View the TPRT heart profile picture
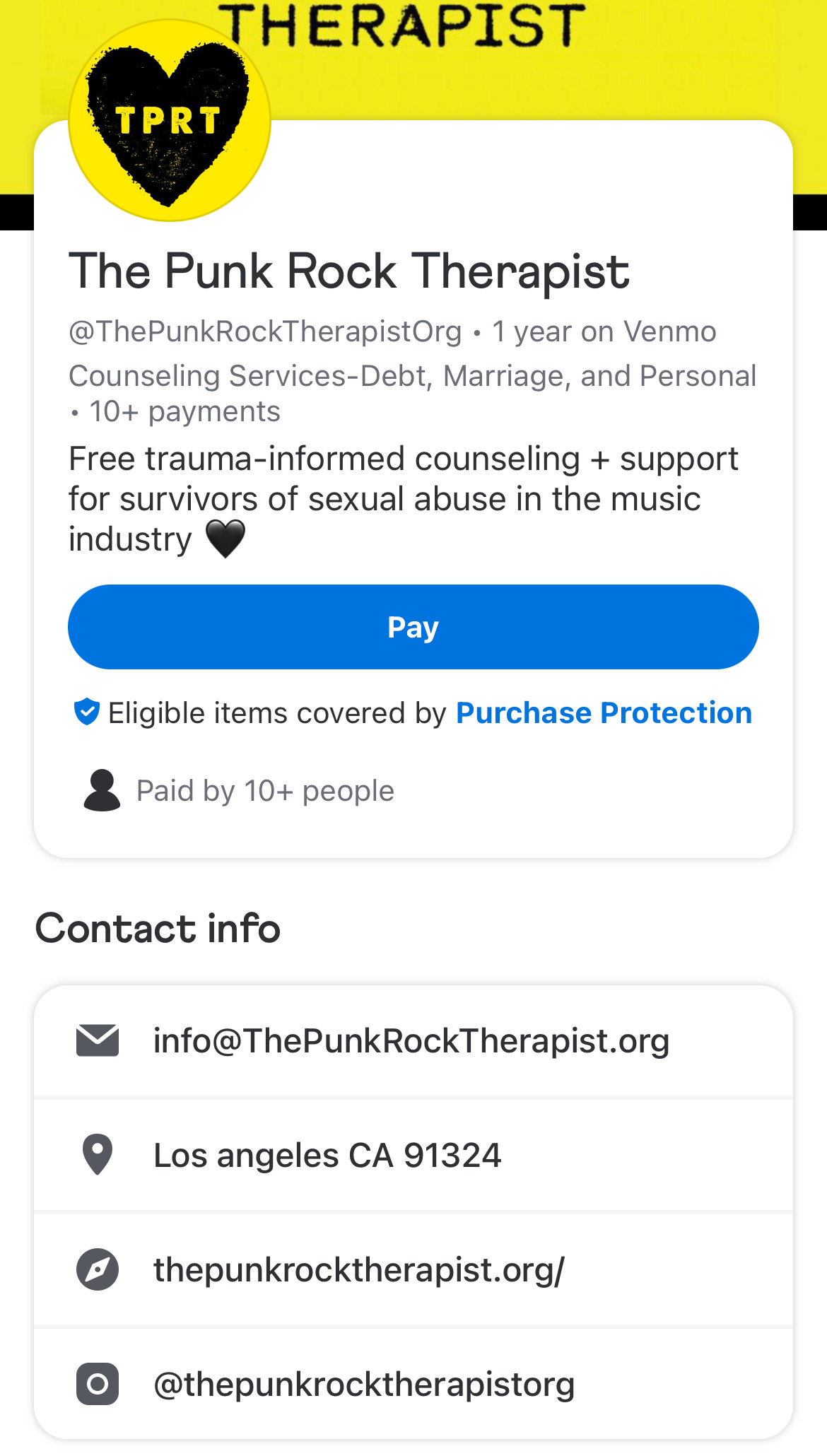 [x=170, y=121]
